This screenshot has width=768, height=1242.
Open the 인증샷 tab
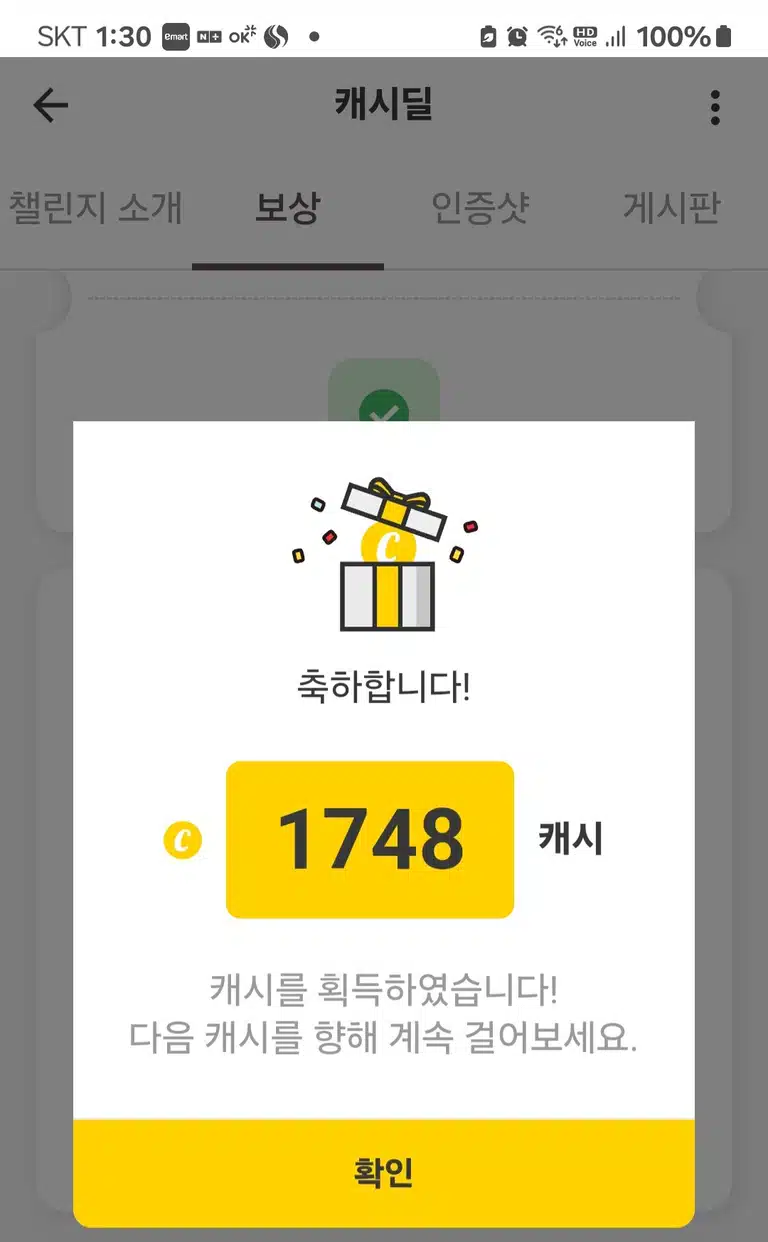click(480, 208)
